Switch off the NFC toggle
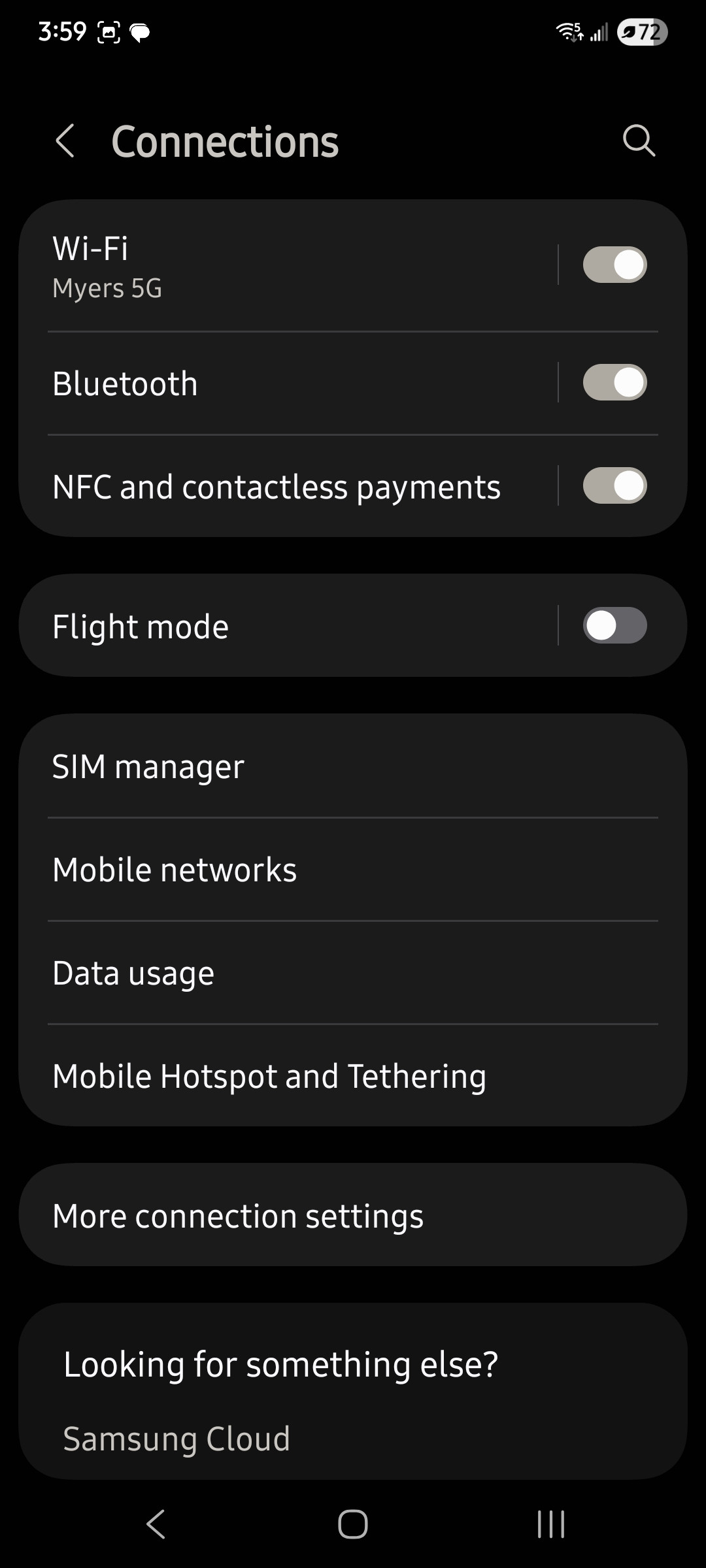Screen dimensions: 706x1568 [614, 485]
